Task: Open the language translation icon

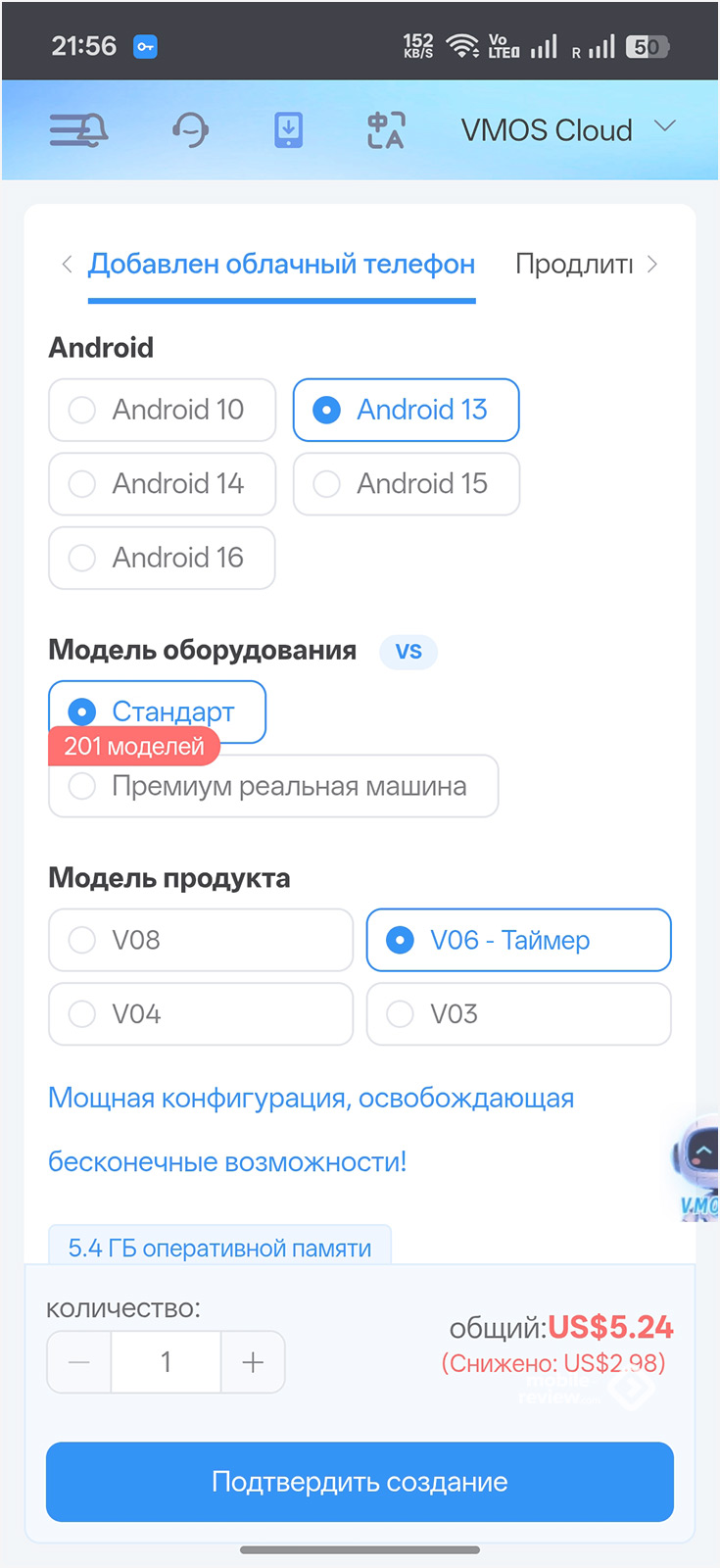Action: coord(386,129)
